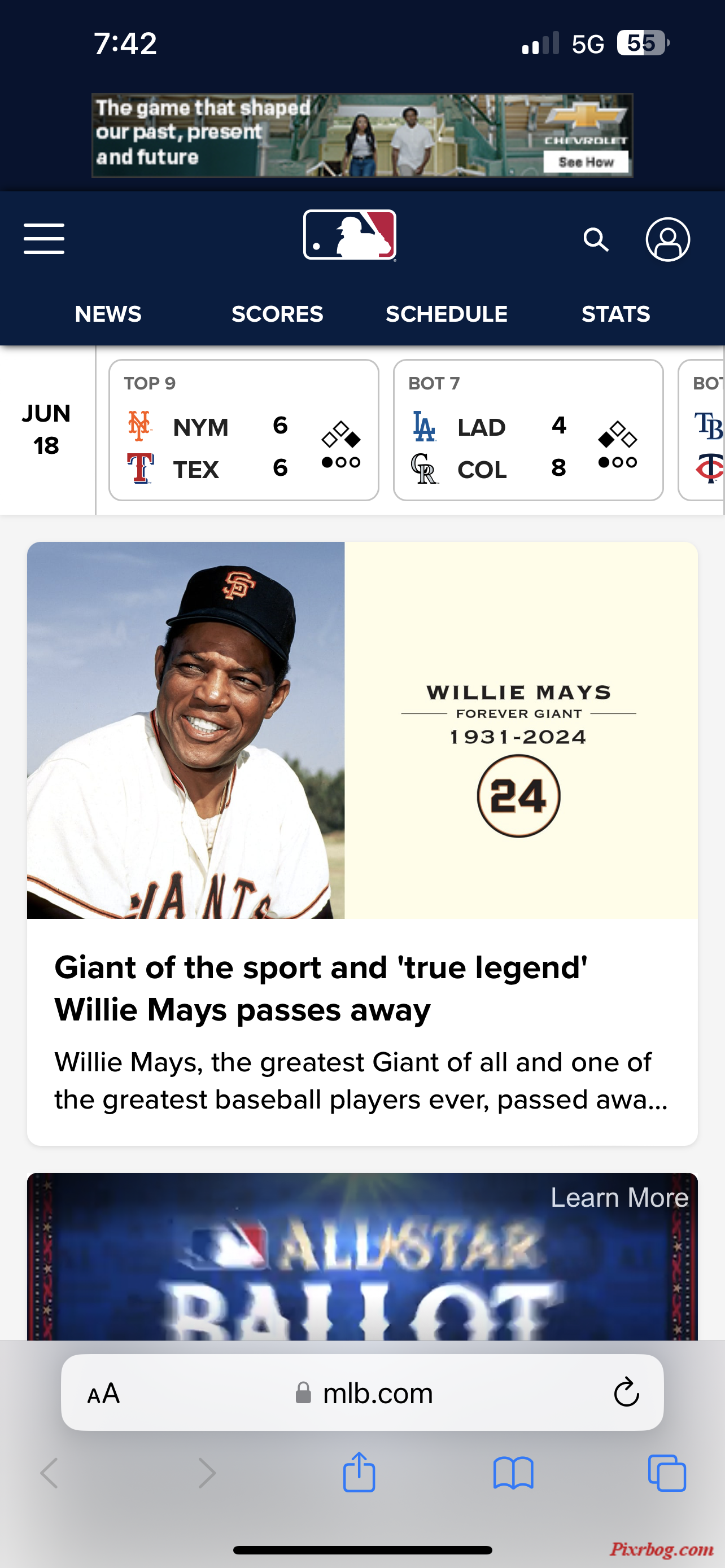Open the LAD vs COL game card
Image resolution: width=725 pixels, height=1568 pixels.
tap(528, 430)
